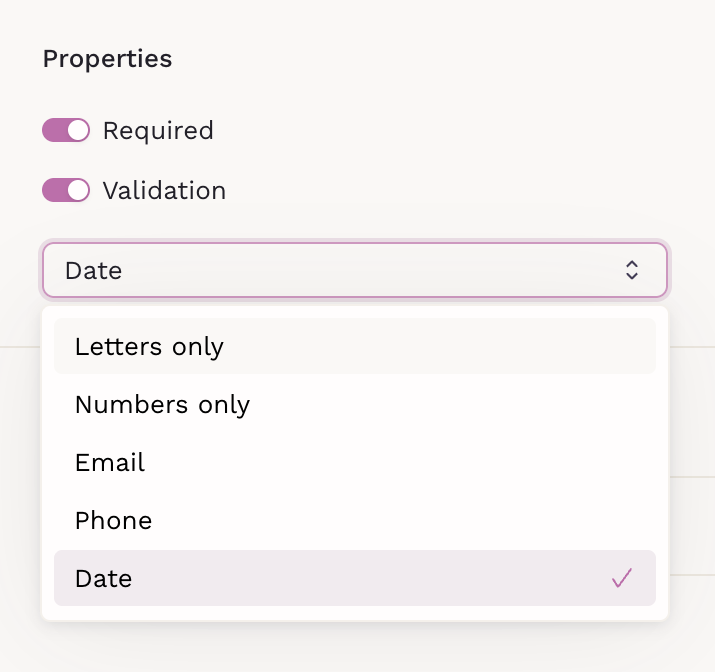Select Phone from the list
The height and width of the screenshot is (672, 715).
pos(354,521)
